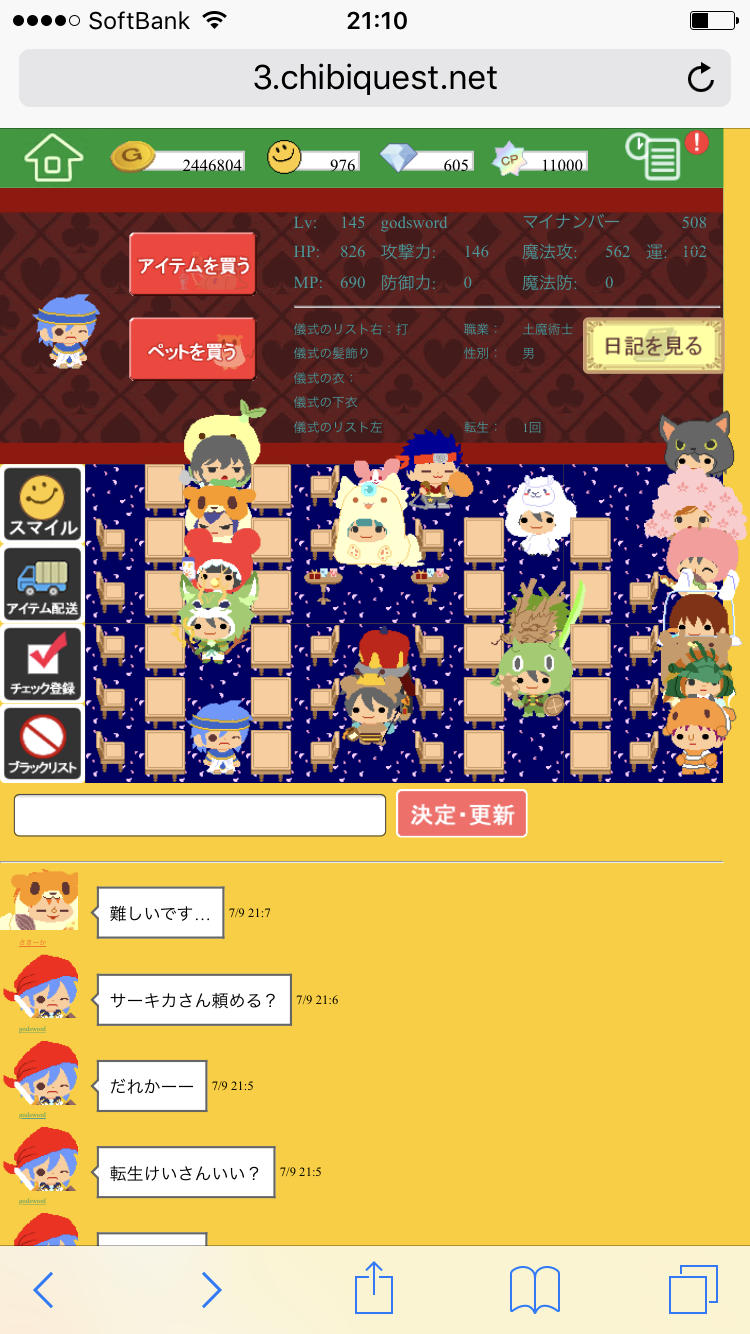
Task: Go back to the previous page
Action: [43, 1290]
